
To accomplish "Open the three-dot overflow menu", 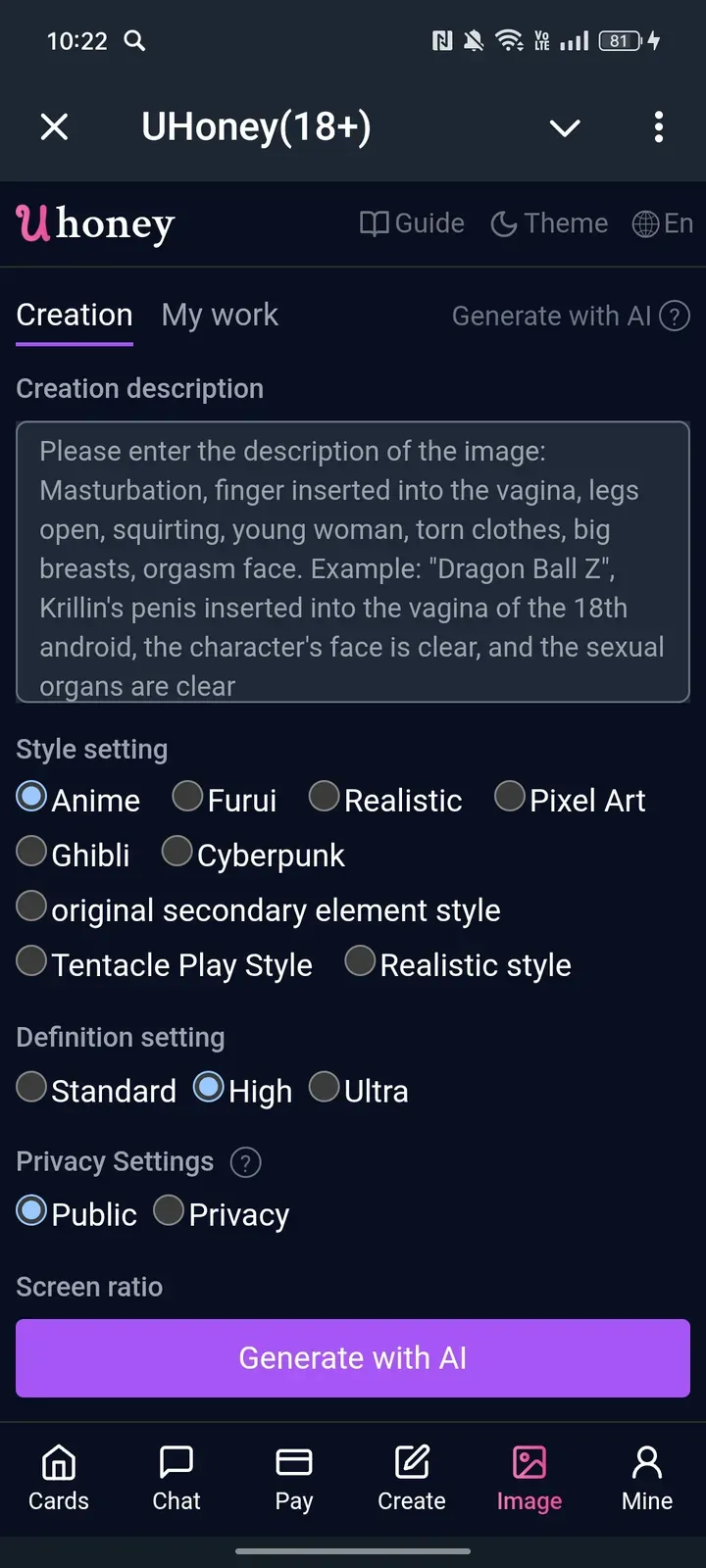I will [x=658, y=126].
